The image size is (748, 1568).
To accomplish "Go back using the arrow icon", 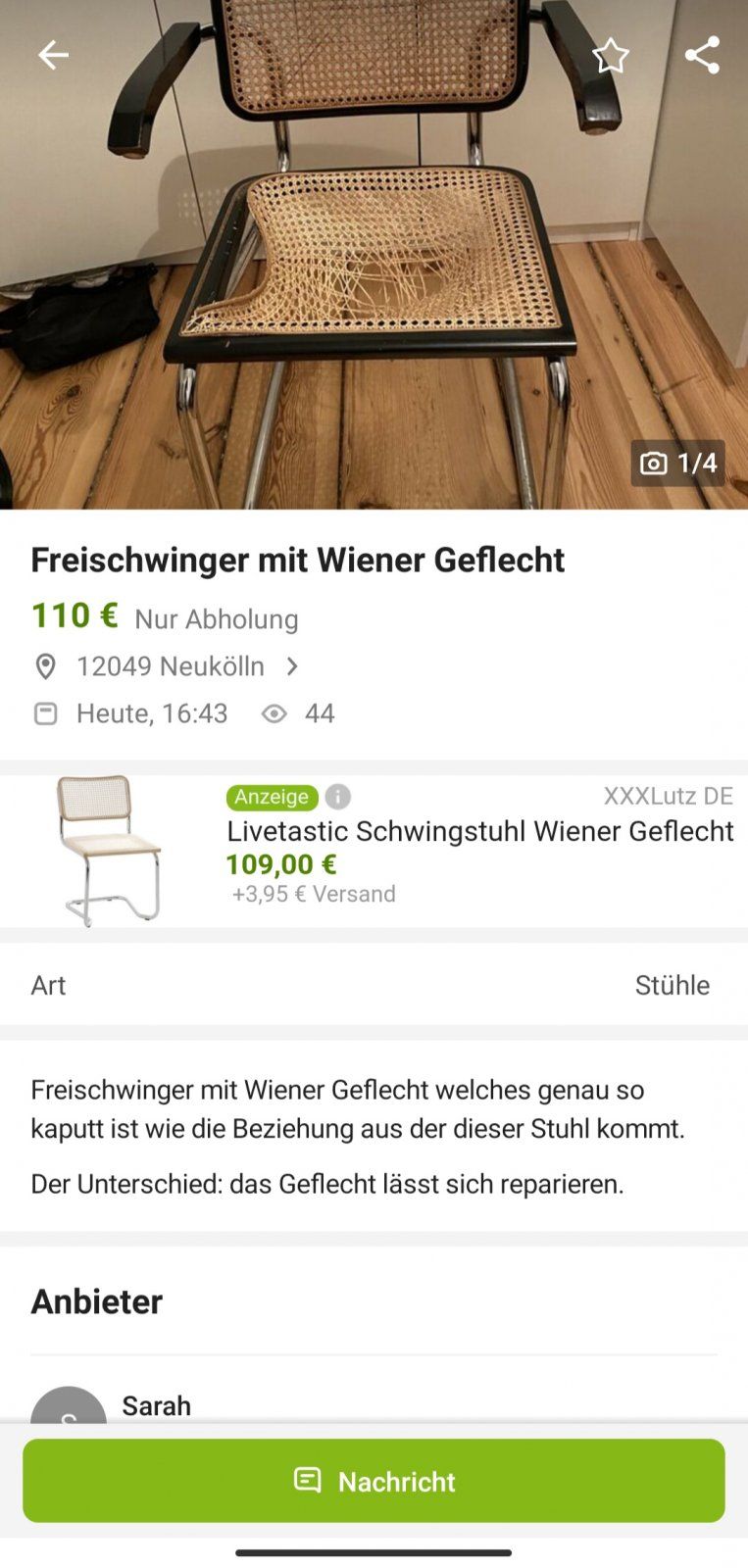I will [53, 55].
